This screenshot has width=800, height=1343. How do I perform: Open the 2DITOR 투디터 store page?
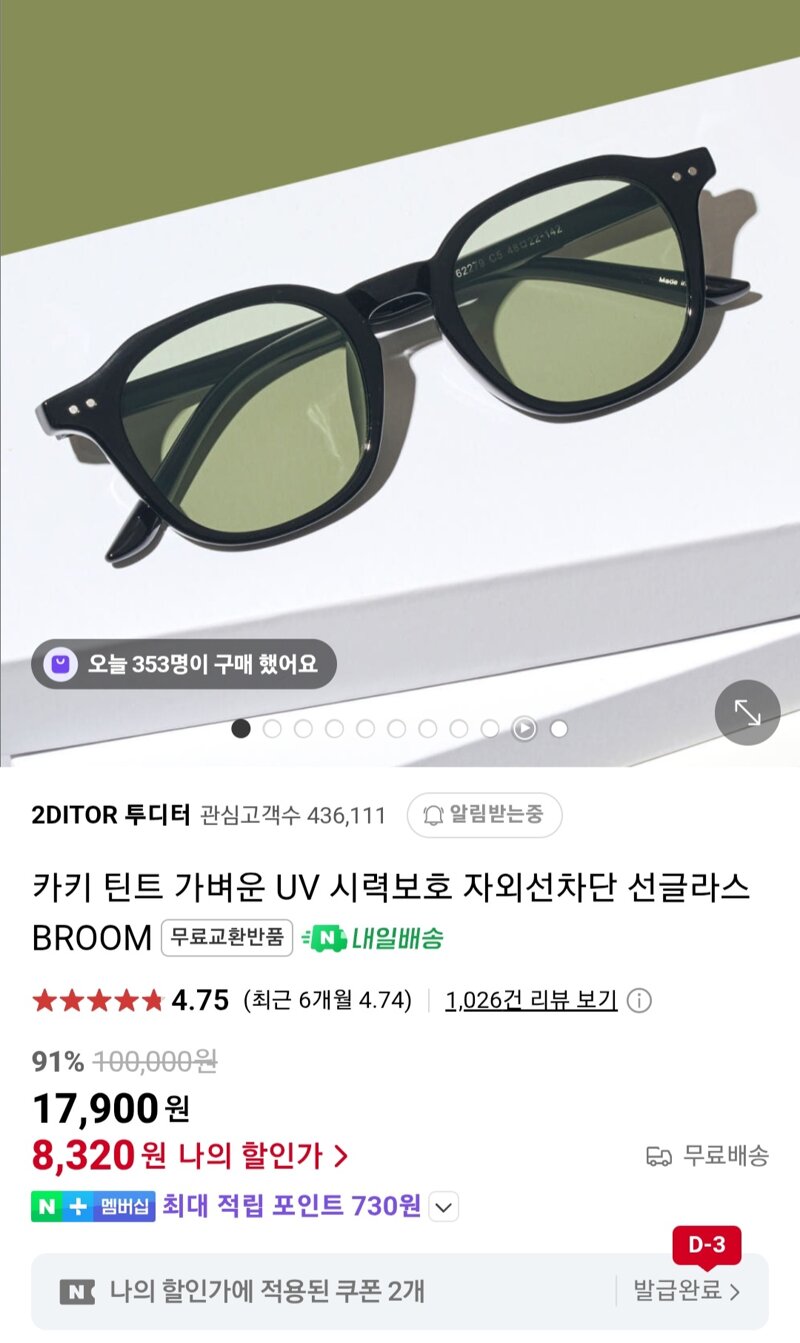[110, 815]
